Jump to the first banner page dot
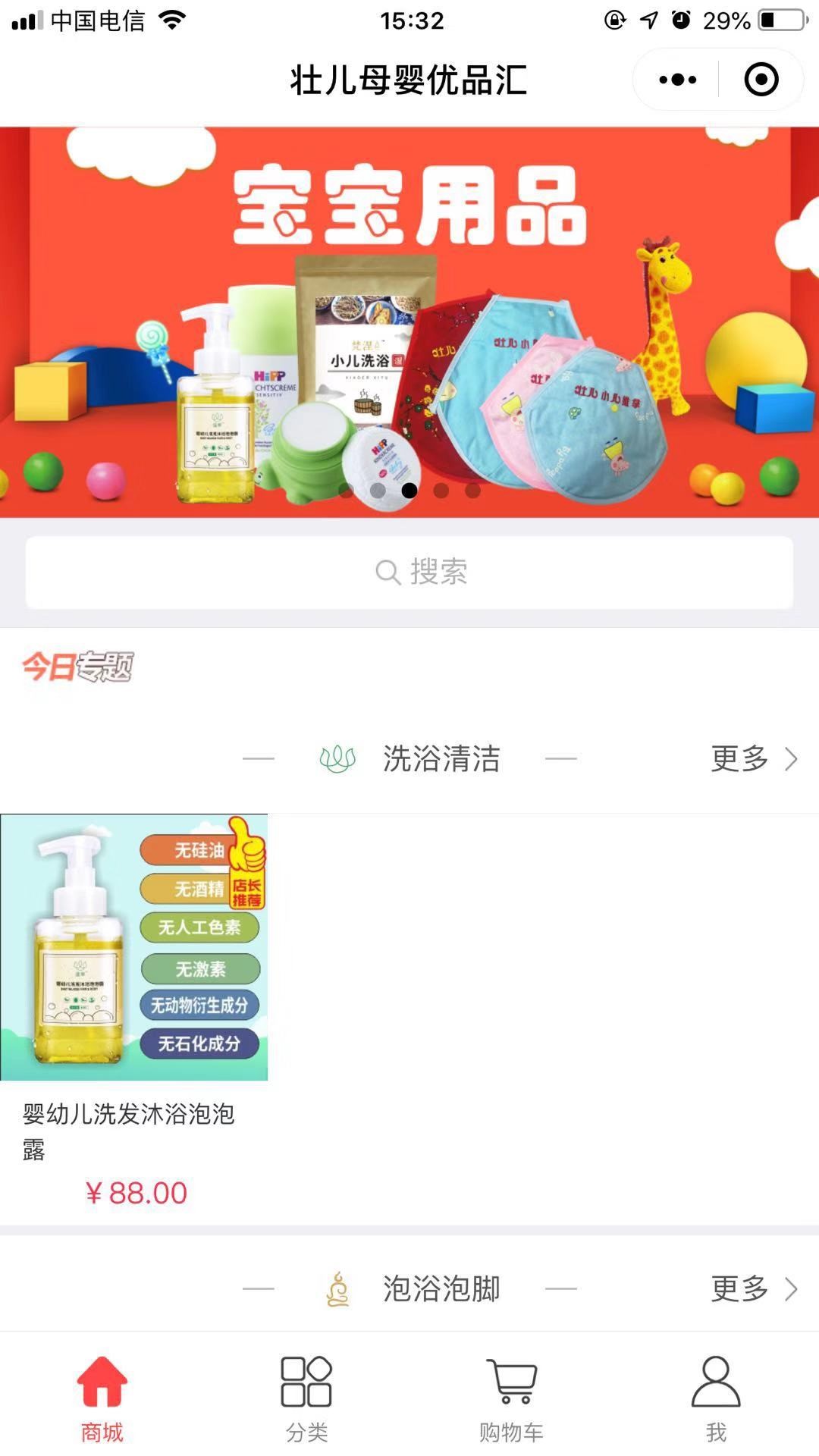 tap(347, 491)
